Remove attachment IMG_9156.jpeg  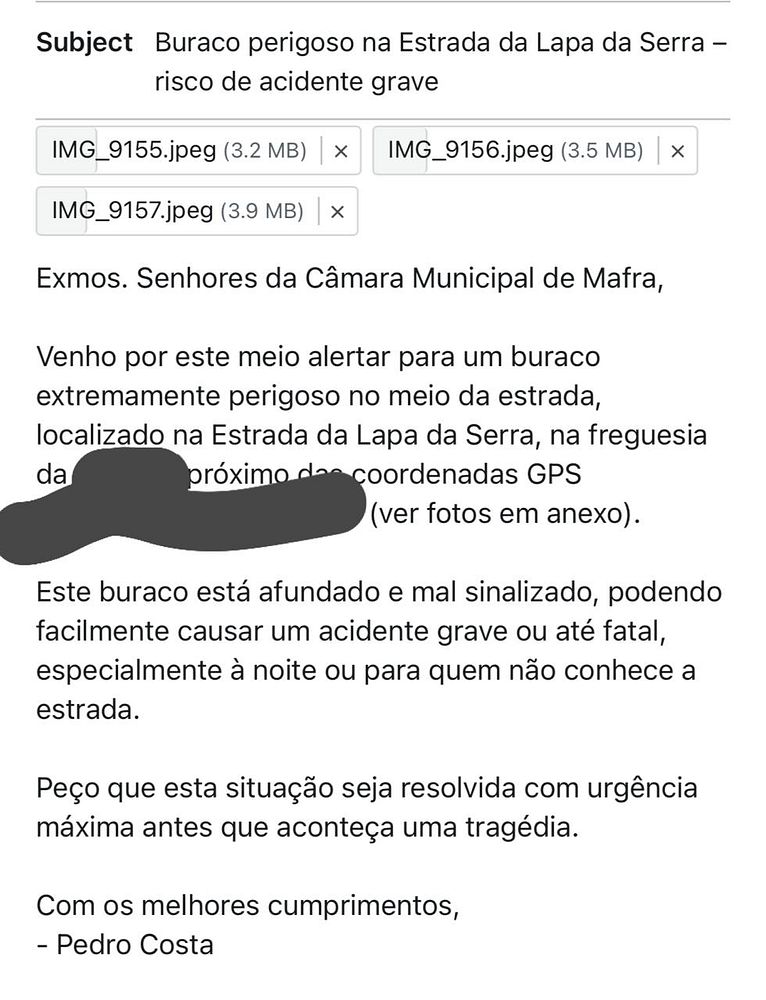pyautogui.click(x=678, y=151)
